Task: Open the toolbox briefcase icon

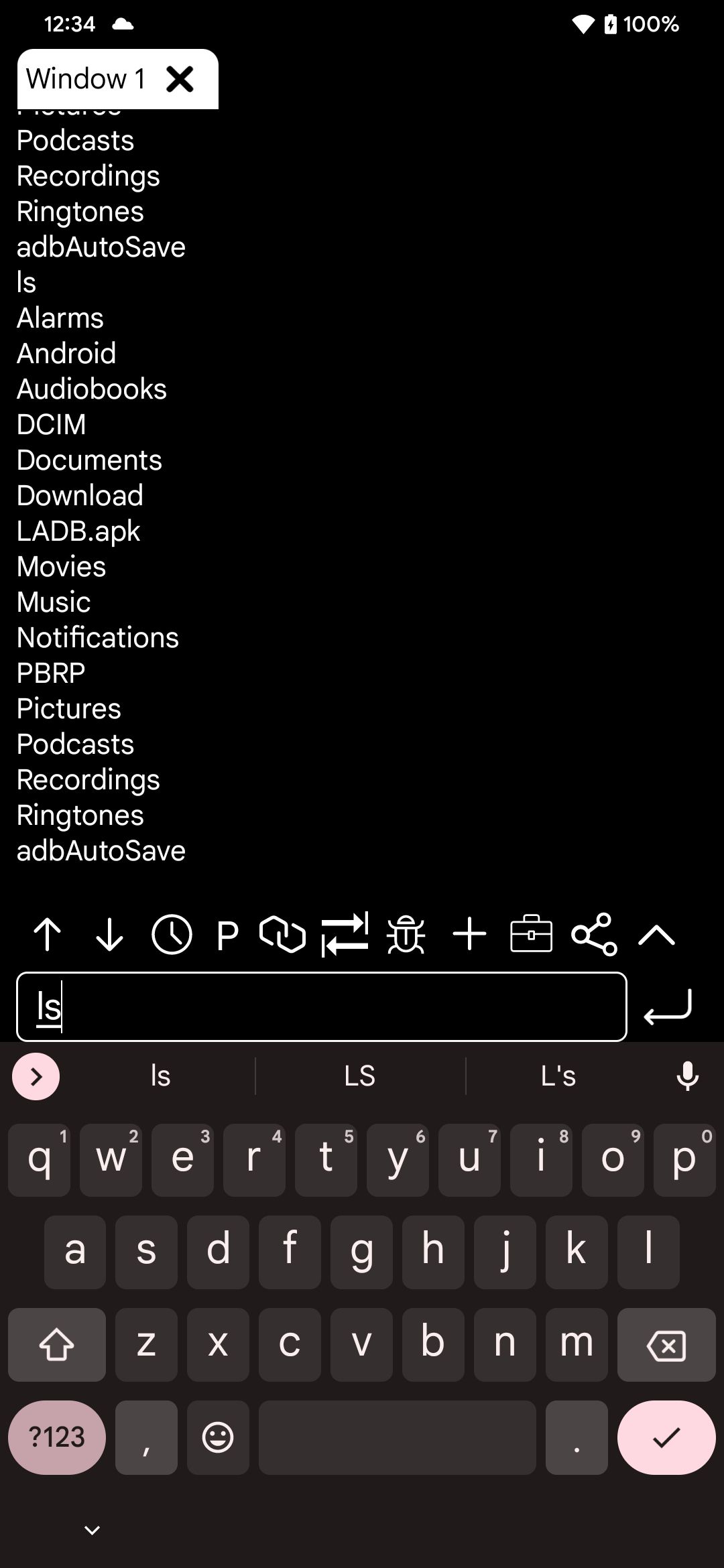Action: click(x=530, y=935)
